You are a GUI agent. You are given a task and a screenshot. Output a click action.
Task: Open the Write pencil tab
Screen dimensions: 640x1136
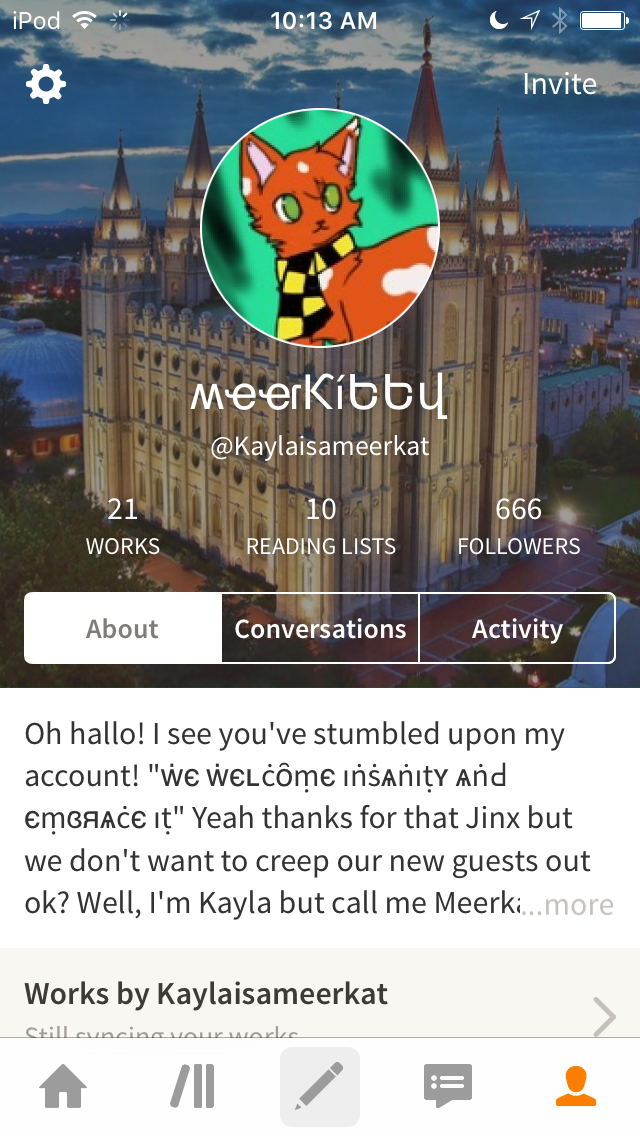click(320, 1086)
